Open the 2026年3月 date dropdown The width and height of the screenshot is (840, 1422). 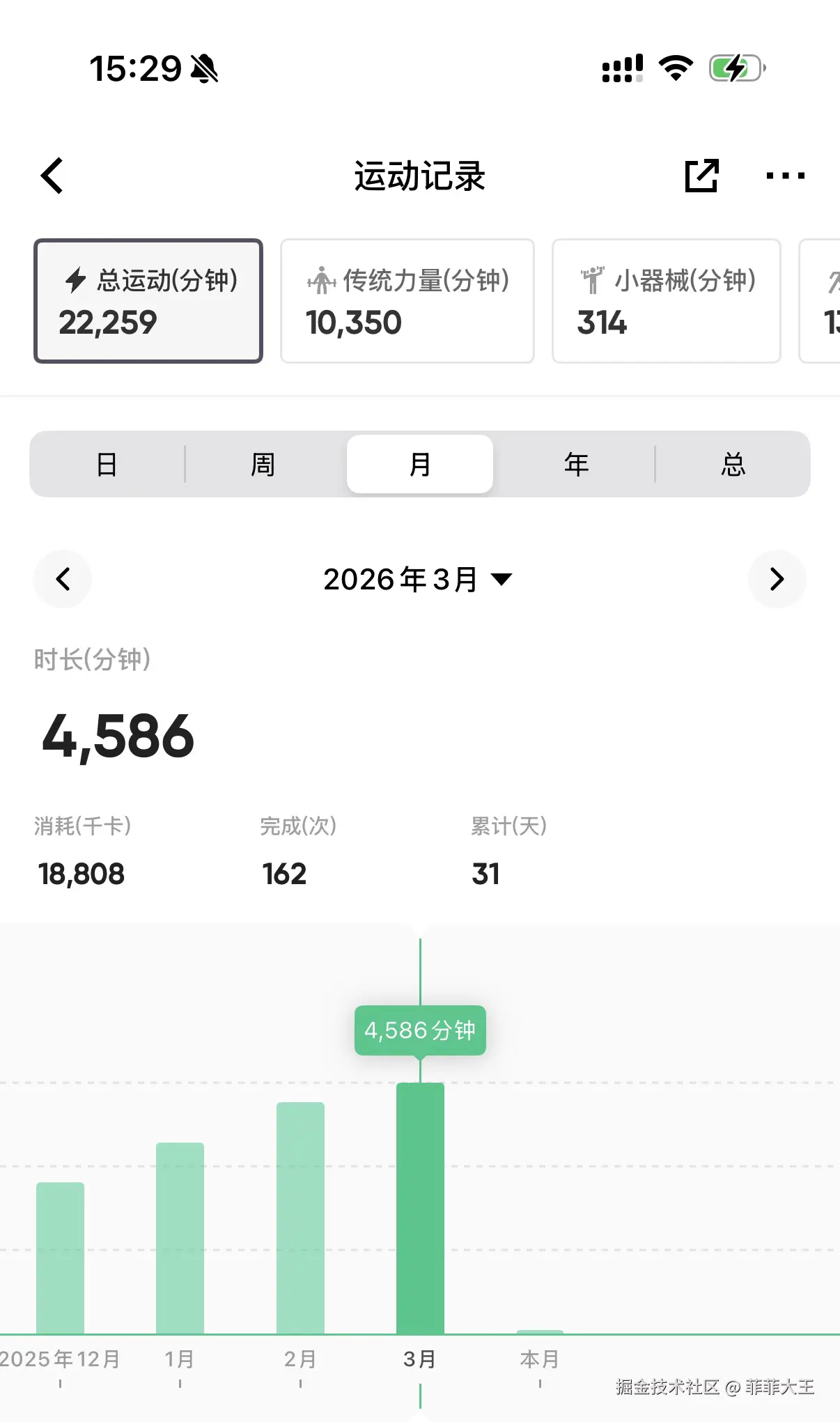[x=418, y=578]
